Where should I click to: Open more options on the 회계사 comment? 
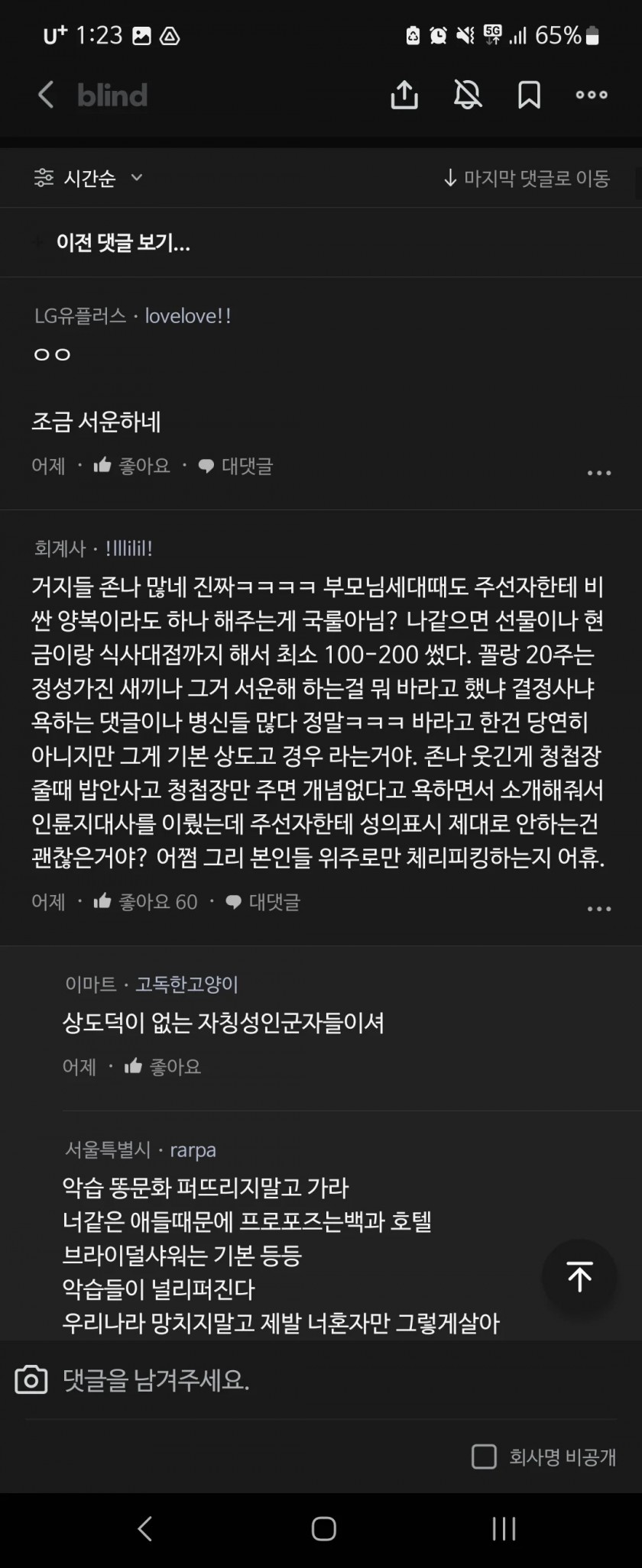click(x=598, y=909)
